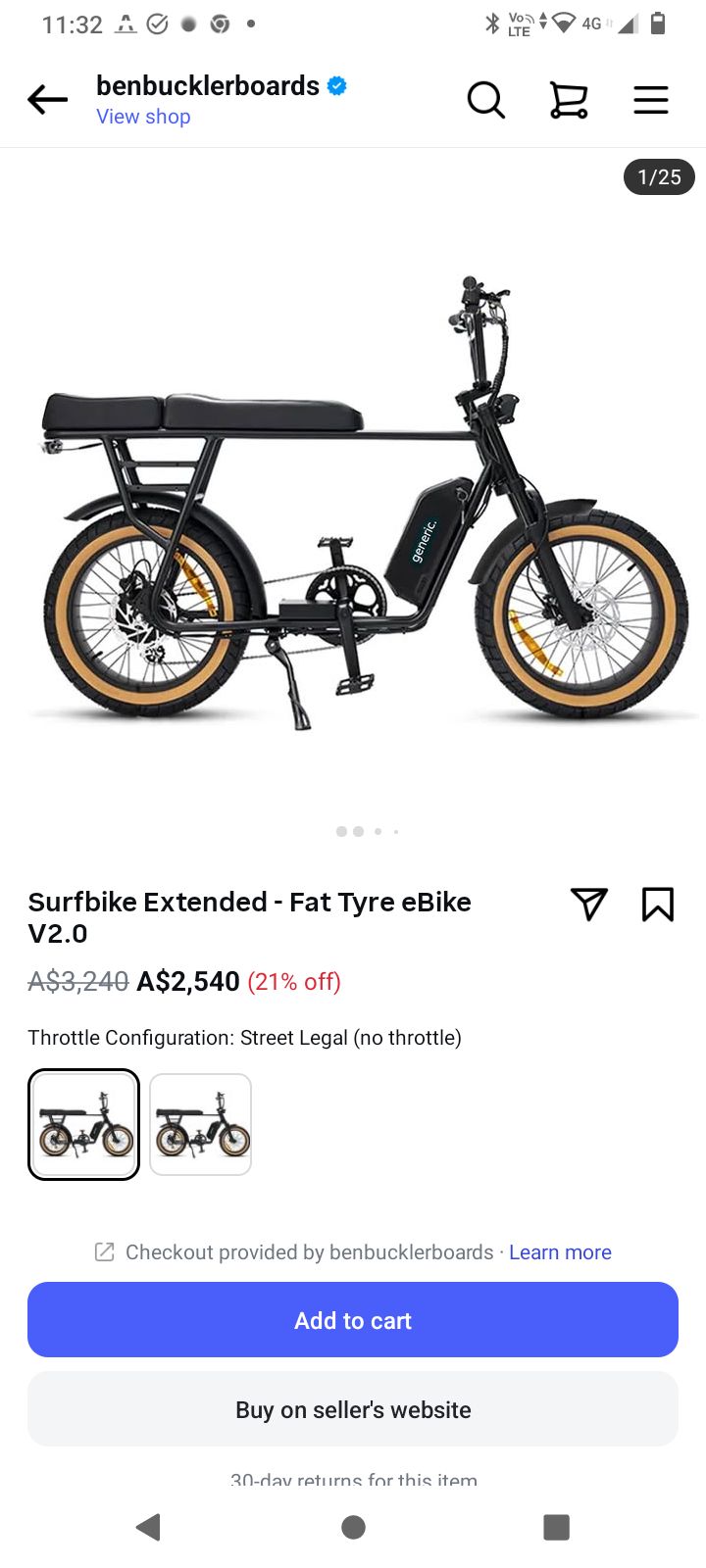Share the Surfbike Extended product
The image size is (706, 1568).
[x=588, y=904]
